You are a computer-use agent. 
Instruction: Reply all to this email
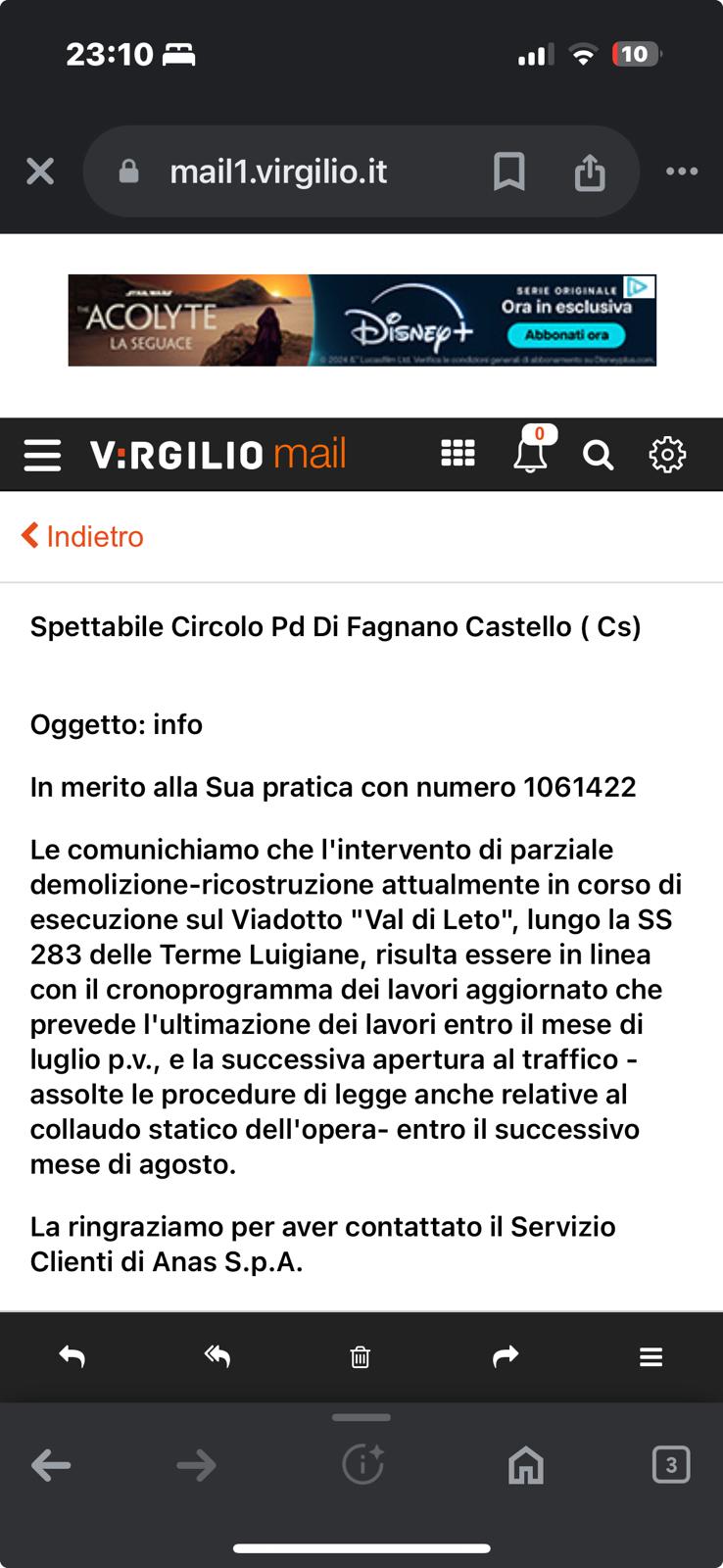point(217,1357)
